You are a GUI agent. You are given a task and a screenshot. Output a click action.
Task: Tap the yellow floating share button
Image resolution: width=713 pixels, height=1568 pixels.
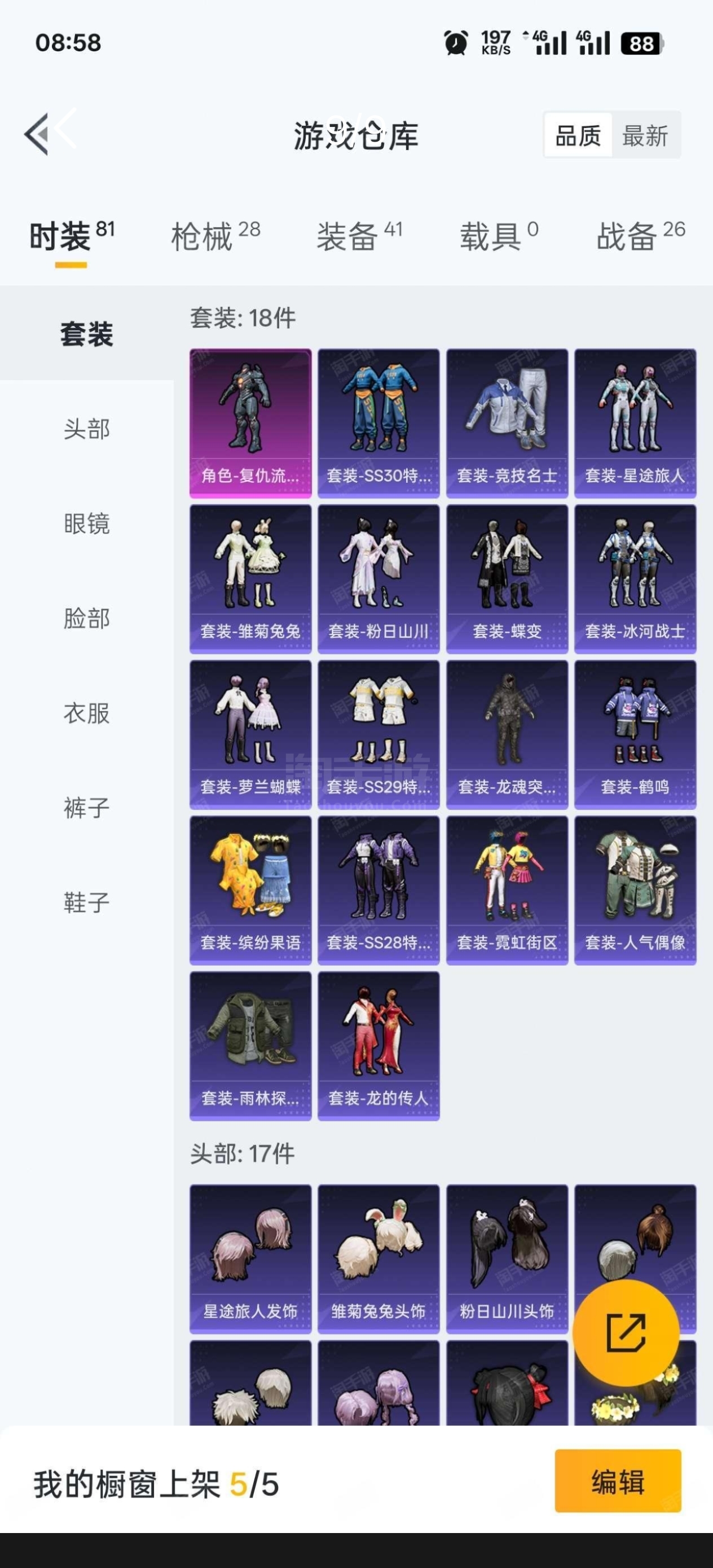[x=626, y=1332]
